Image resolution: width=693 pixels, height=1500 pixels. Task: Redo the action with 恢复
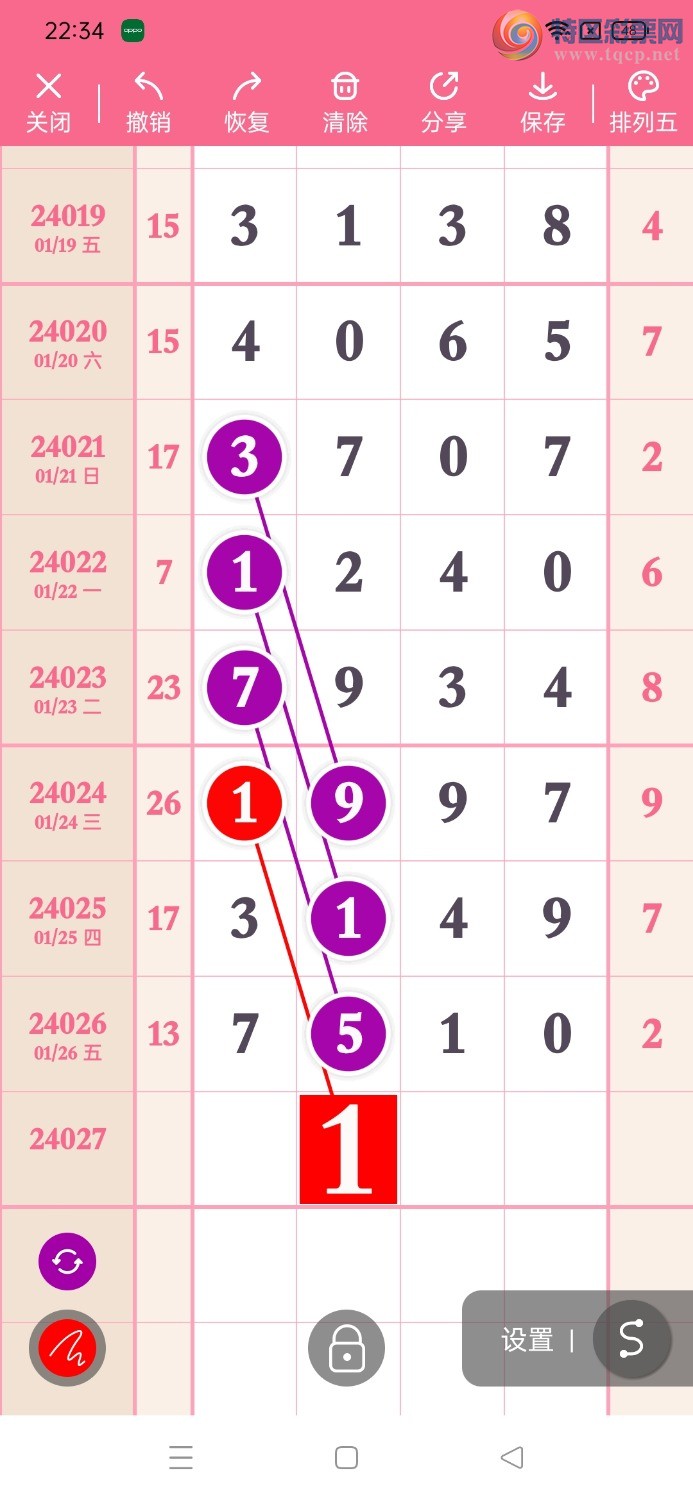[247, 102]
